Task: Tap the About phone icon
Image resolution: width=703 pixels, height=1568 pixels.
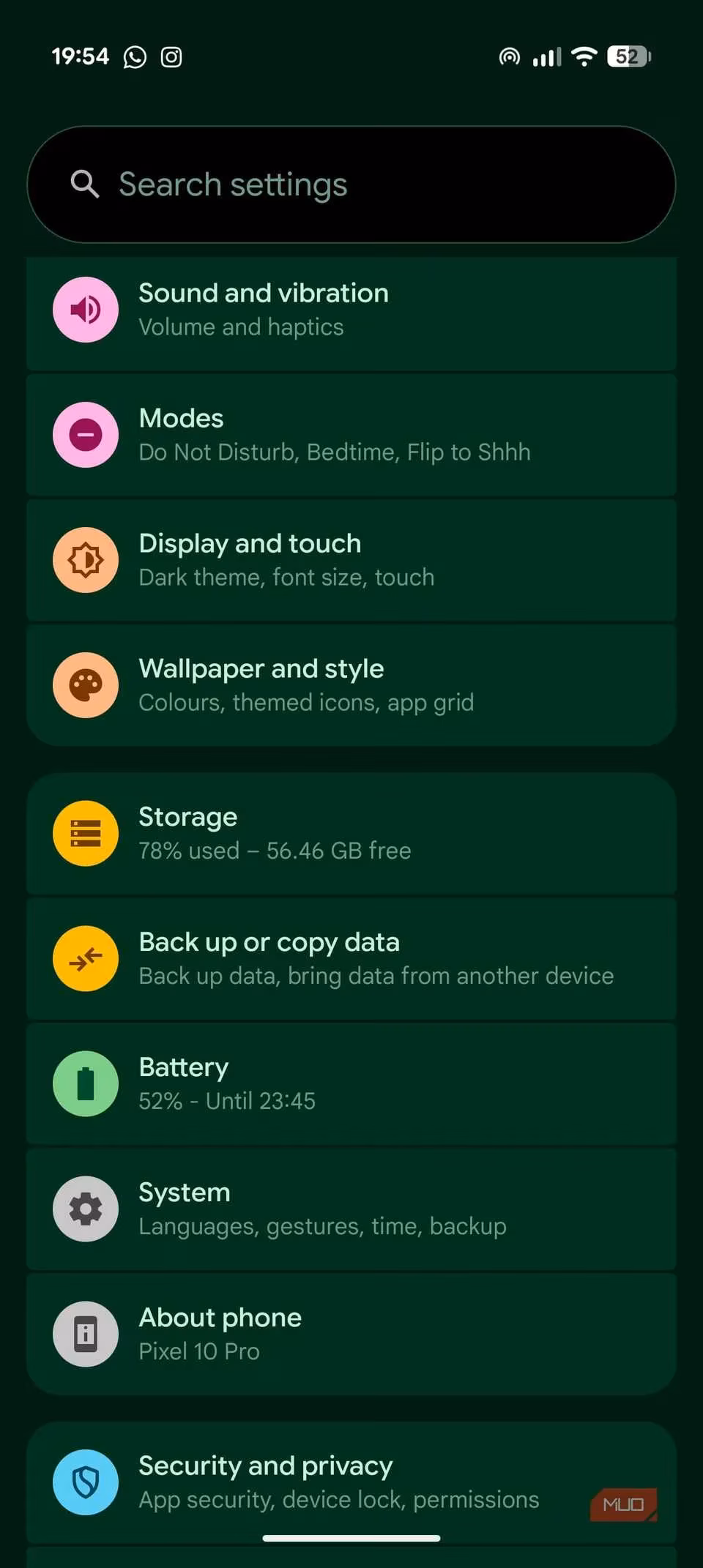Action: tap(86, 1334)
